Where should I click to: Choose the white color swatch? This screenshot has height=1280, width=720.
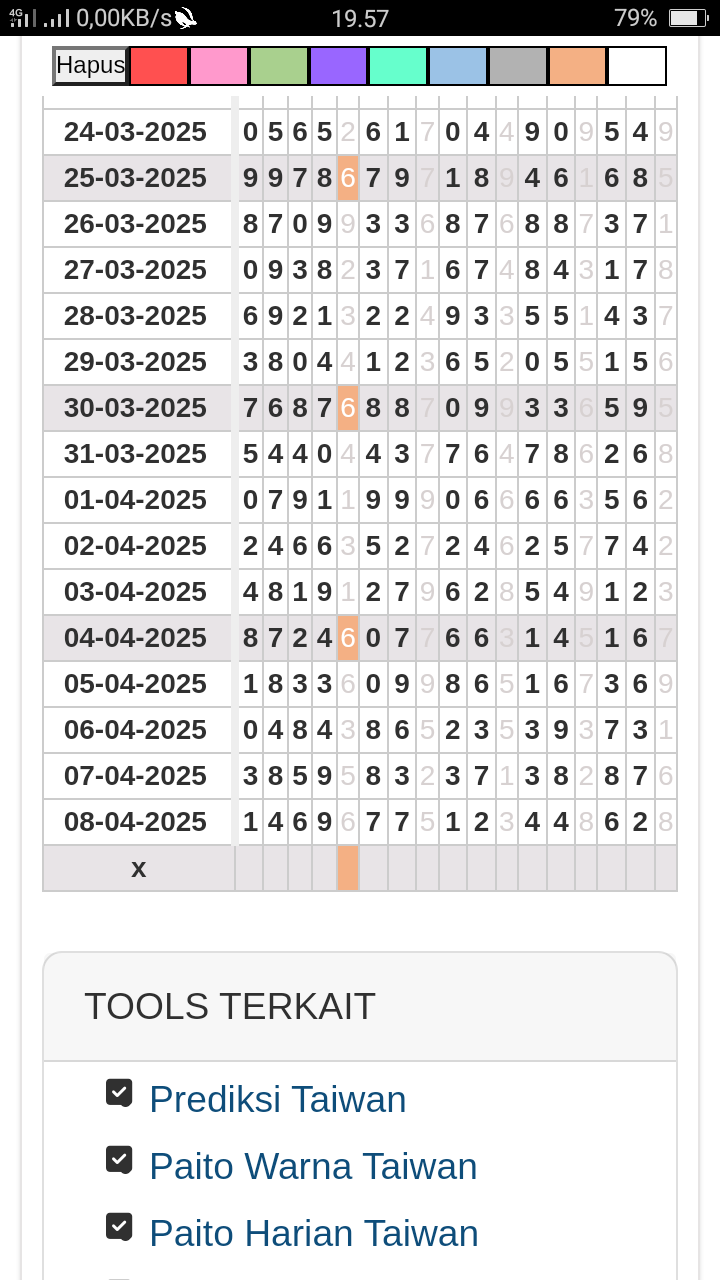tap(637, 66)
